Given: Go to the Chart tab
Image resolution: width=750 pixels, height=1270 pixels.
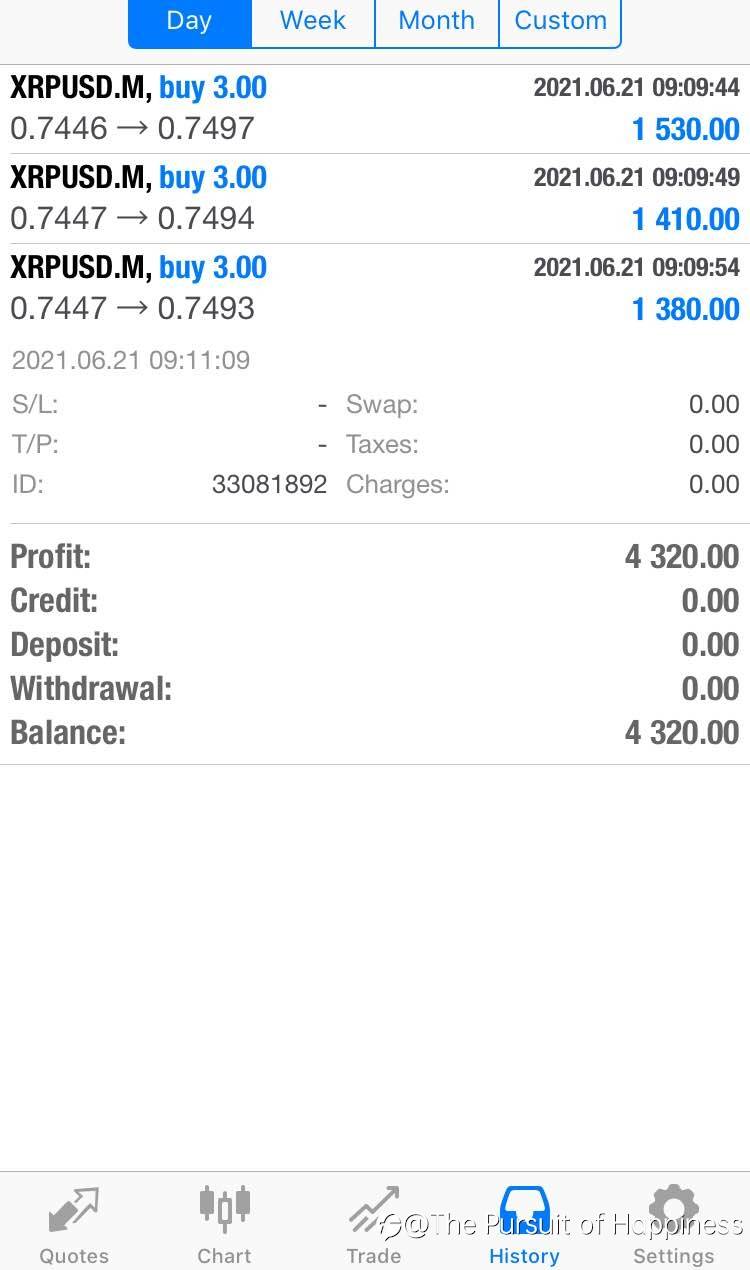Looking at the screenshot, I should pos(224,1224).
